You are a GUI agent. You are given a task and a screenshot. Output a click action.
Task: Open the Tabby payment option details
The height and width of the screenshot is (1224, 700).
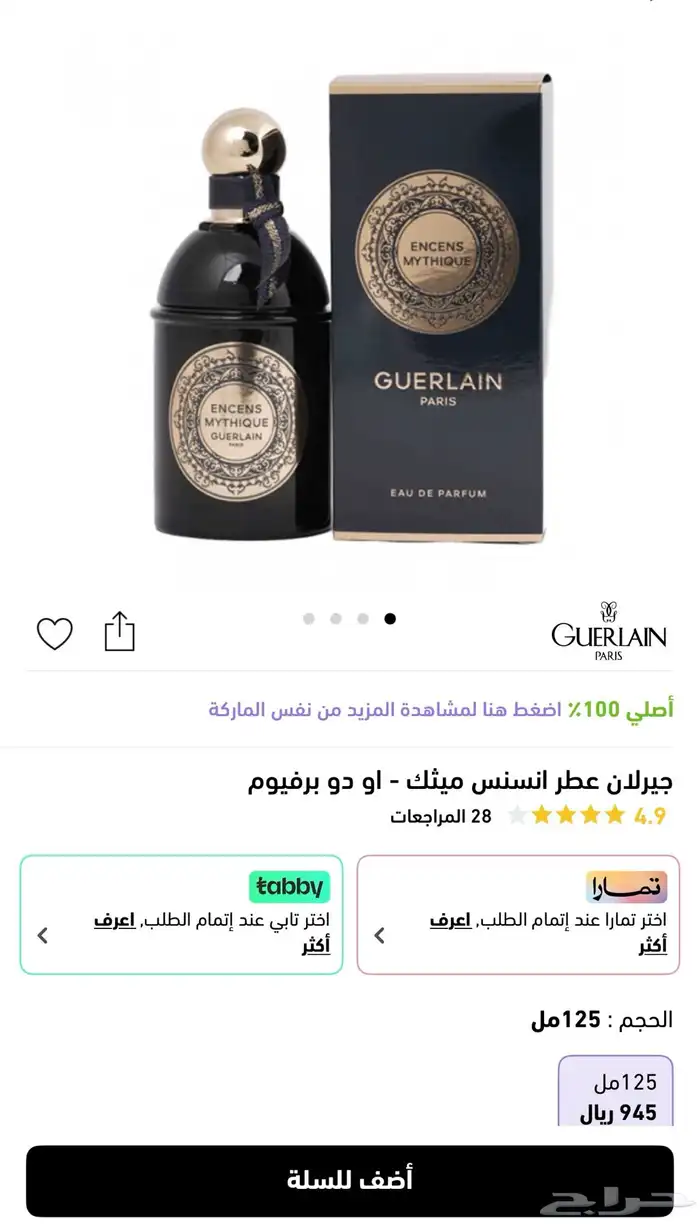click(x=181, y=914)
